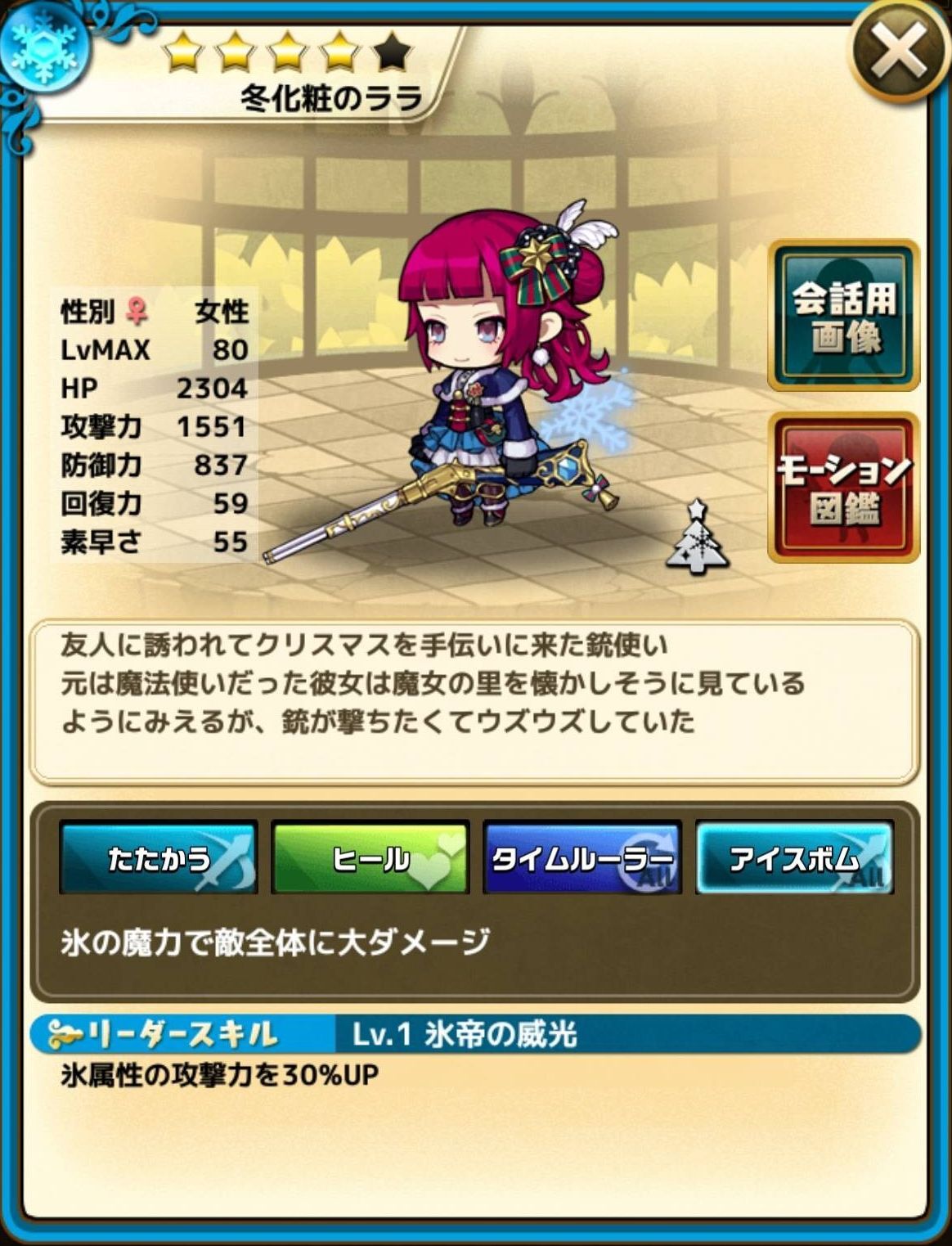This screenshot has height=1246, width=952.
Task: Select the アイスボム skill
Action: point(794,857)
